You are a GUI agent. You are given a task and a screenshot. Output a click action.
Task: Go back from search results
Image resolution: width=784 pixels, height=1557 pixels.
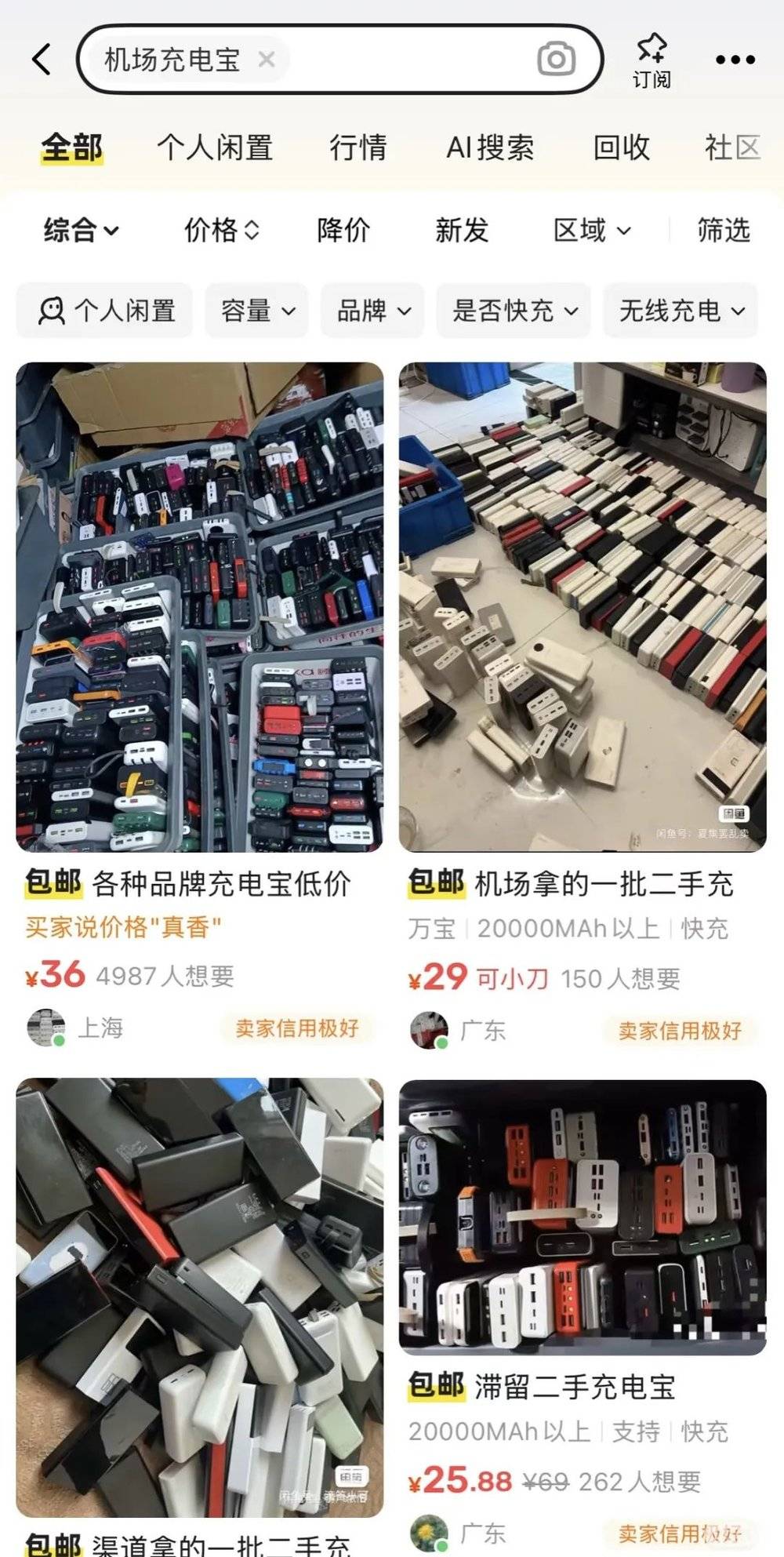click(x=42, y=60)
